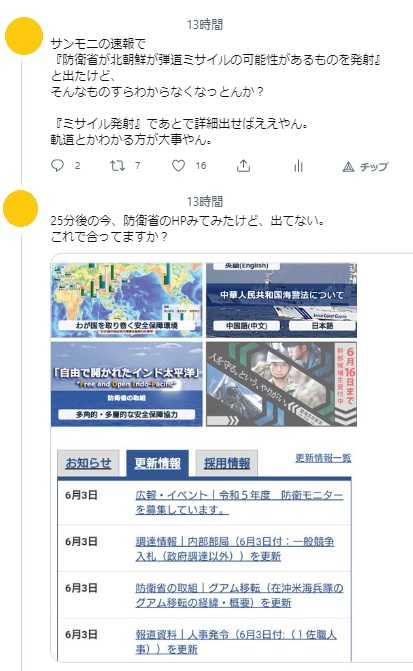Viewport: 413px width, 671px height.
Task: Open the author avatar on サンモニ tweet
Action: point(24,36)
